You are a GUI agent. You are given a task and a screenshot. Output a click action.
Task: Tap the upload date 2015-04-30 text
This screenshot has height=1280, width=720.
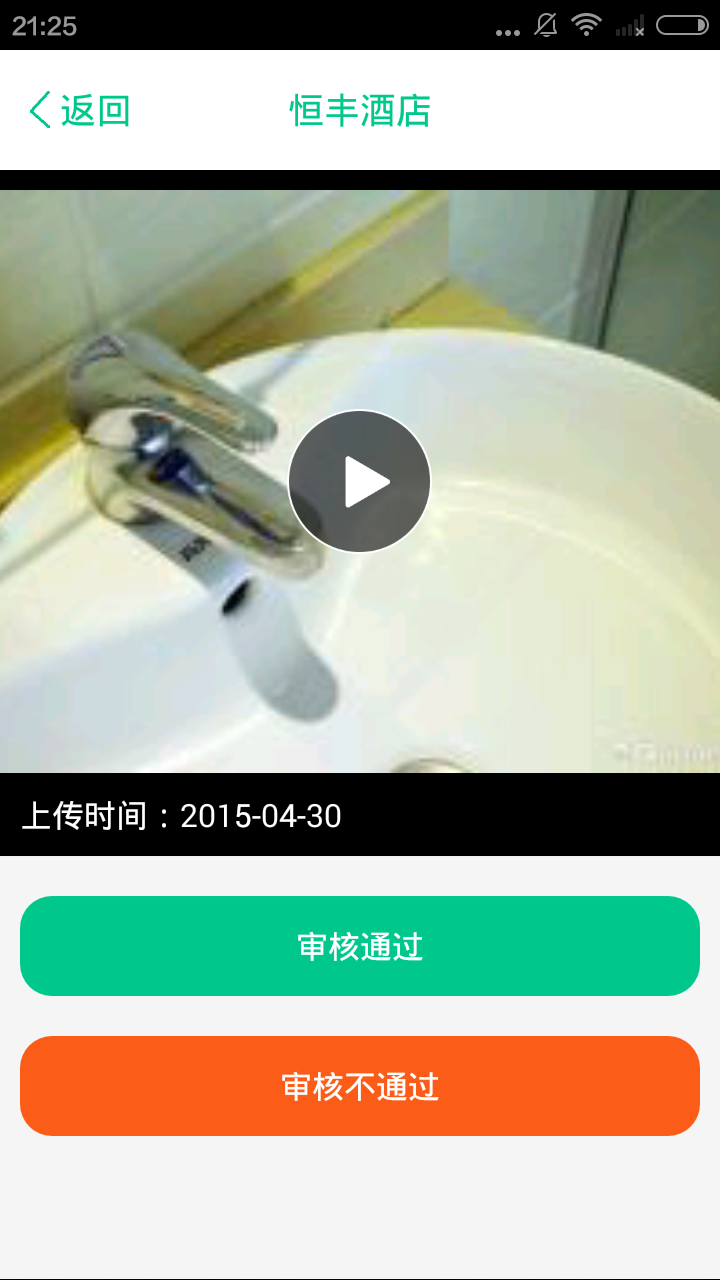pos(260,817)
